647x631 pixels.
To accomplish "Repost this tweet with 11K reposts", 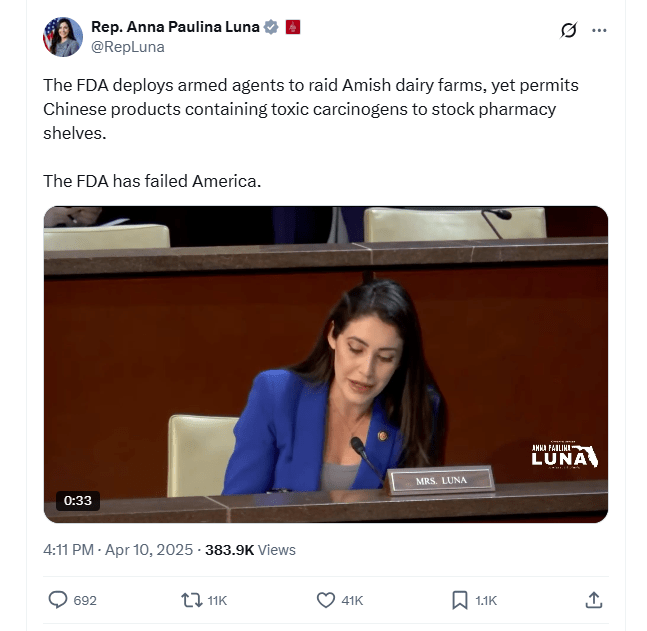I will [191, 600].
